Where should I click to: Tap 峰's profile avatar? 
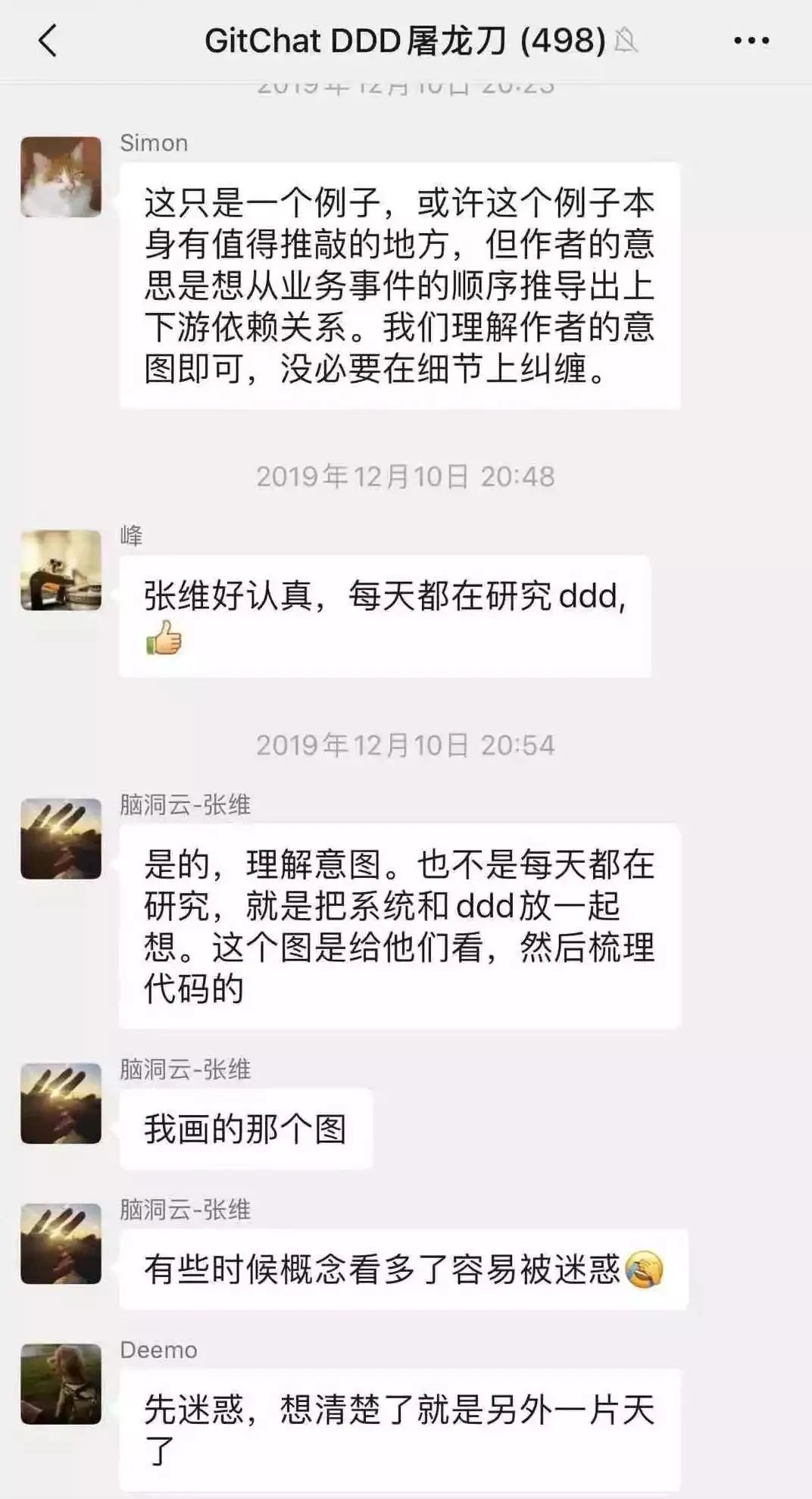(x=61, y=570)
